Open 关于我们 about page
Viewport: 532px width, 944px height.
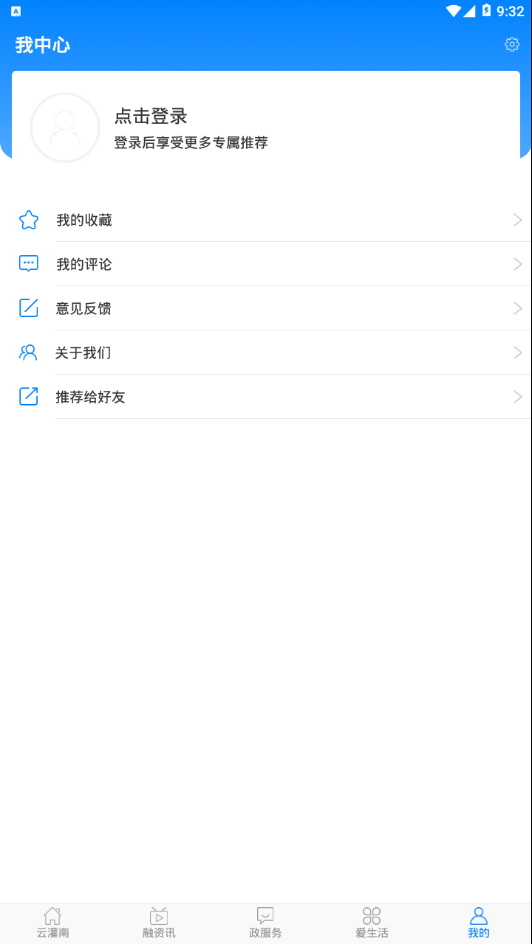coord(266,353)
